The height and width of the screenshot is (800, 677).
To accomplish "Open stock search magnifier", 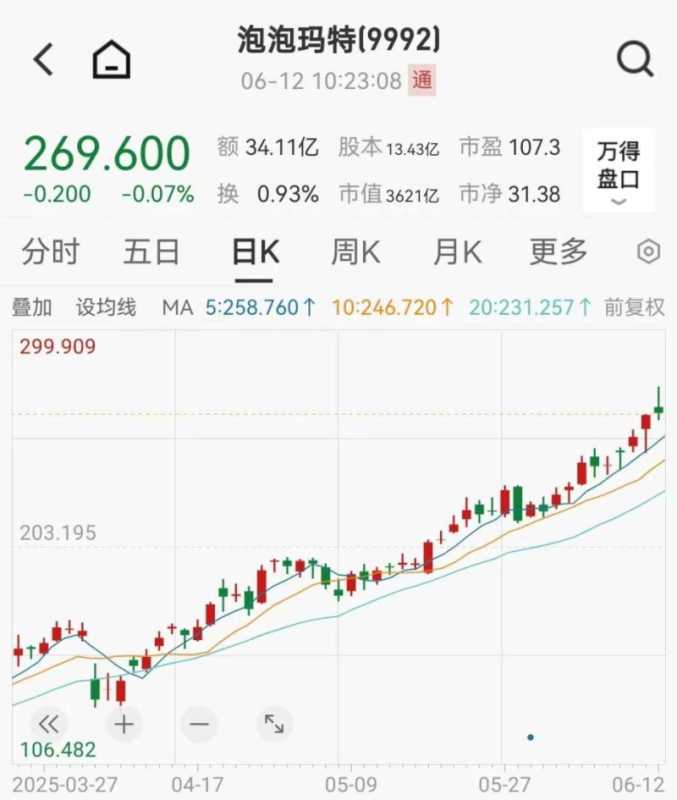I will point(634,60).
